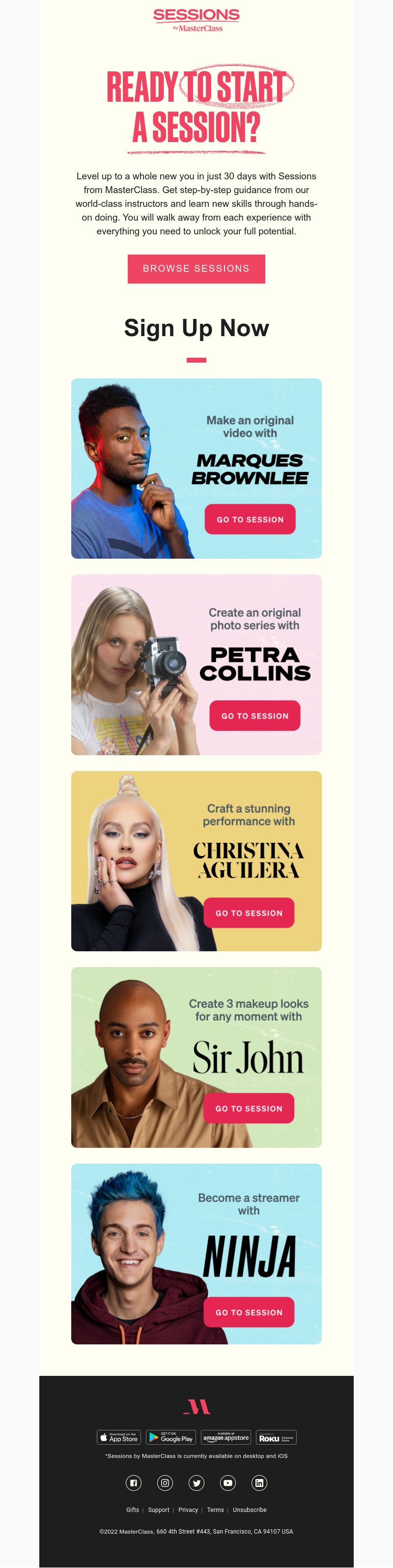Open the MasterClass Twitter profile
The image size is (393, 1568).
tap(196, 1483)
